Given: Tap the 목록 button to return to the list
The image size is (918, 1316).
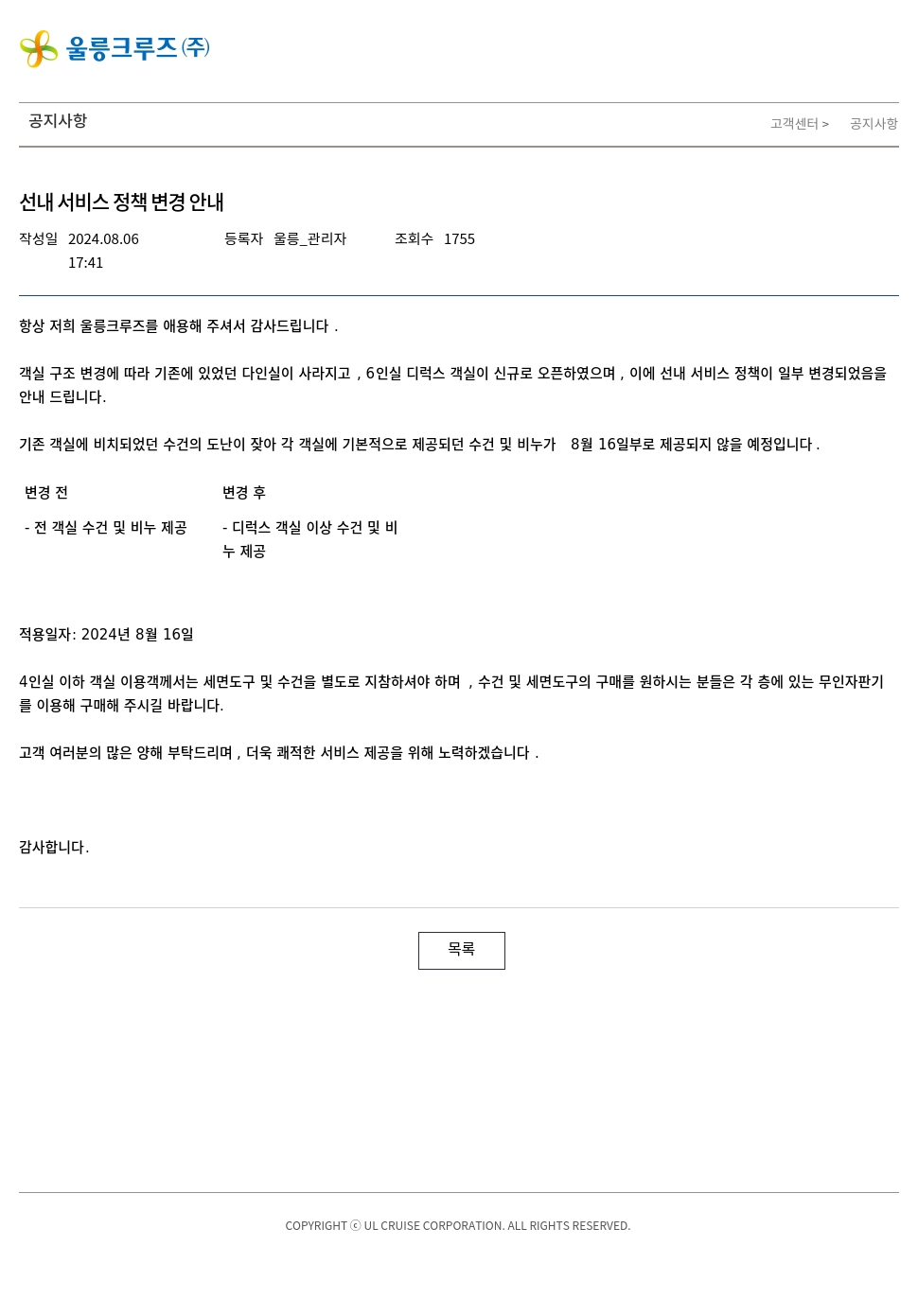Looking at the screenshot, I should [461, 950].
